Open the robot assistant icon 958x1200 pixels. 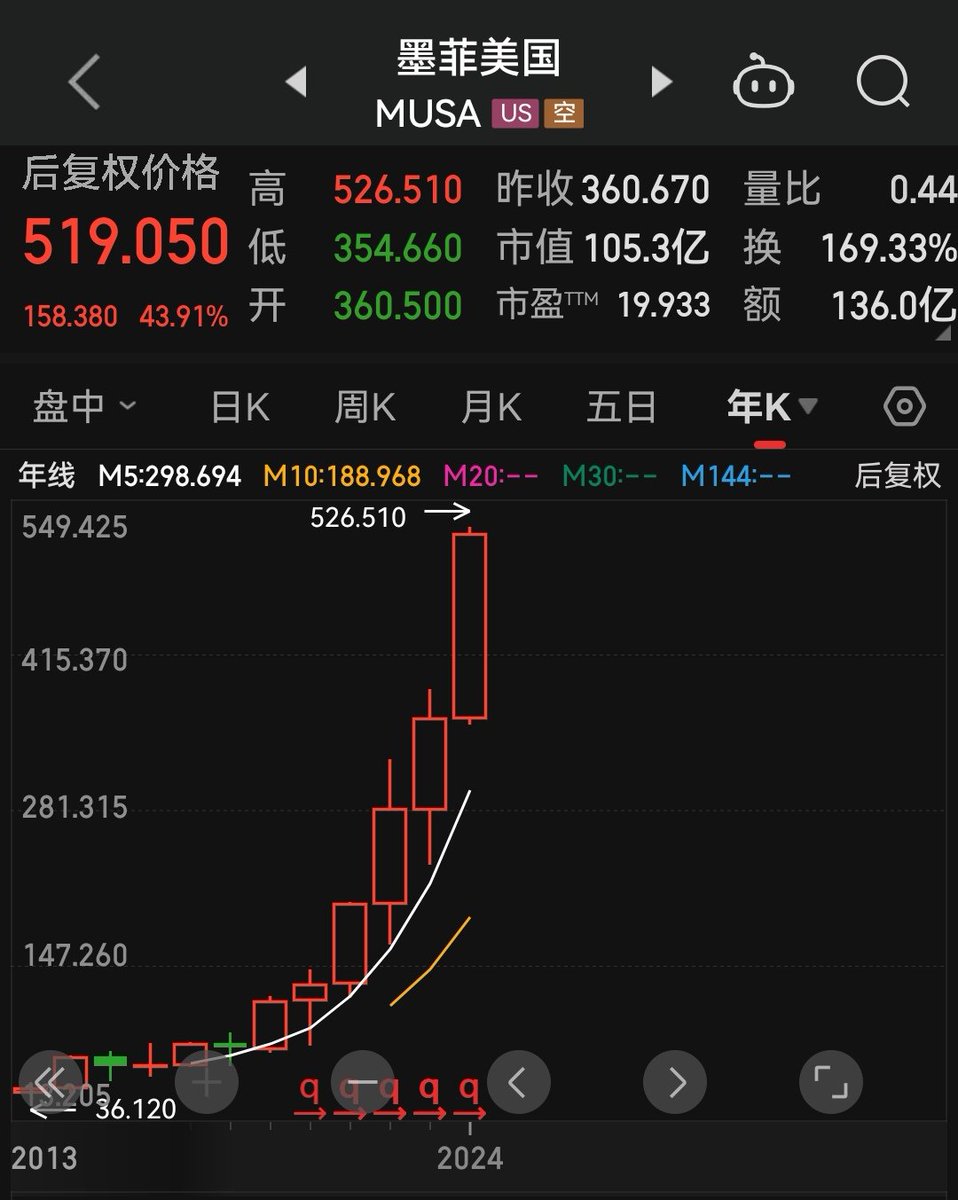pos(763,82)
